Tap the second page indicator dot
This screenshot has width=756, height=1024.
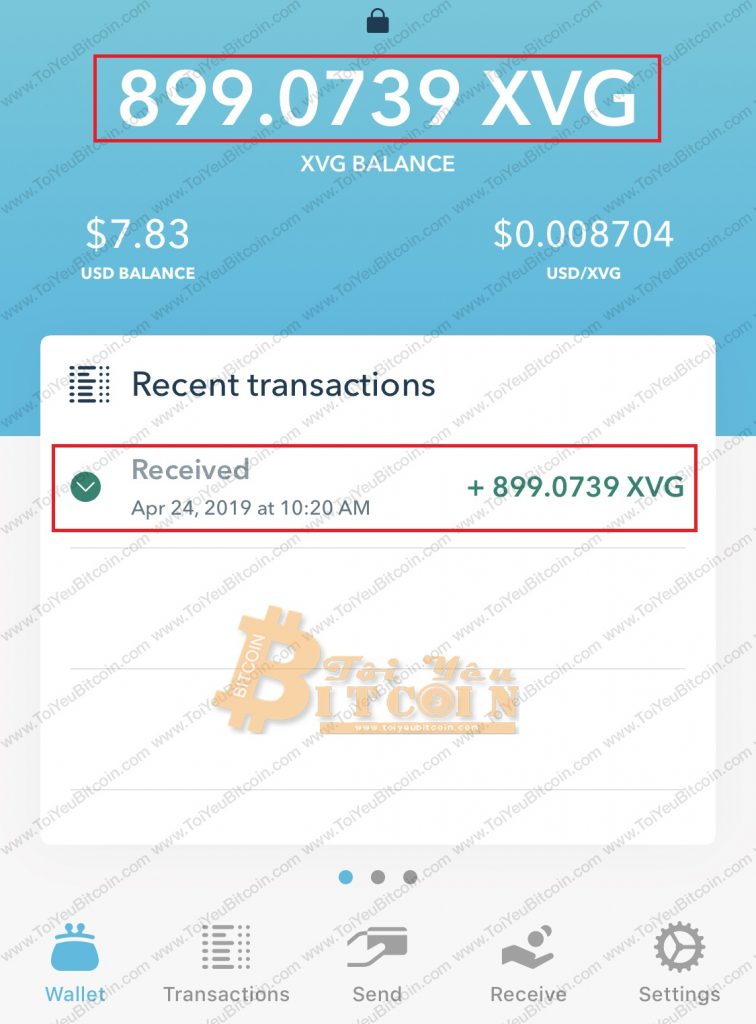[378, 877]
